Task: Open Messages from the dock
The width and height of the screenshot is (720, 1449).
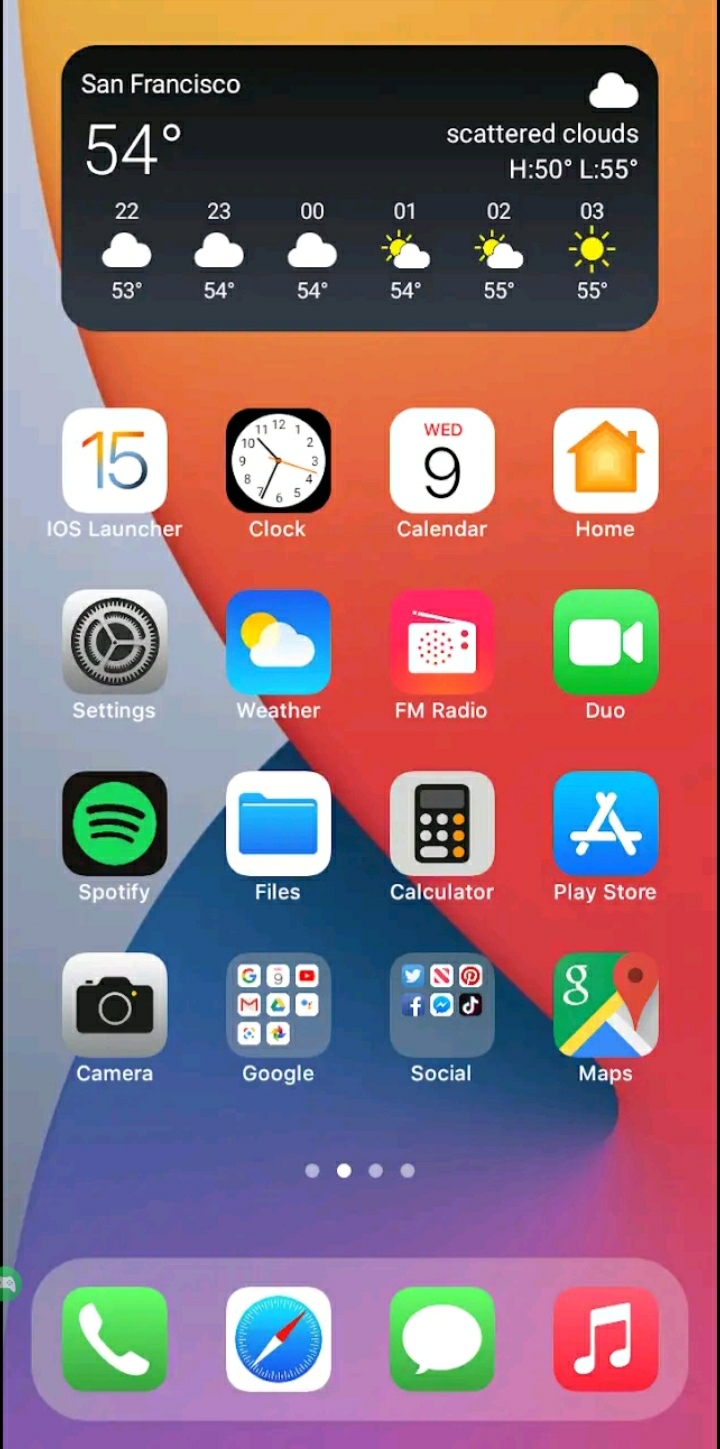Action: [x=442, y=1339]
